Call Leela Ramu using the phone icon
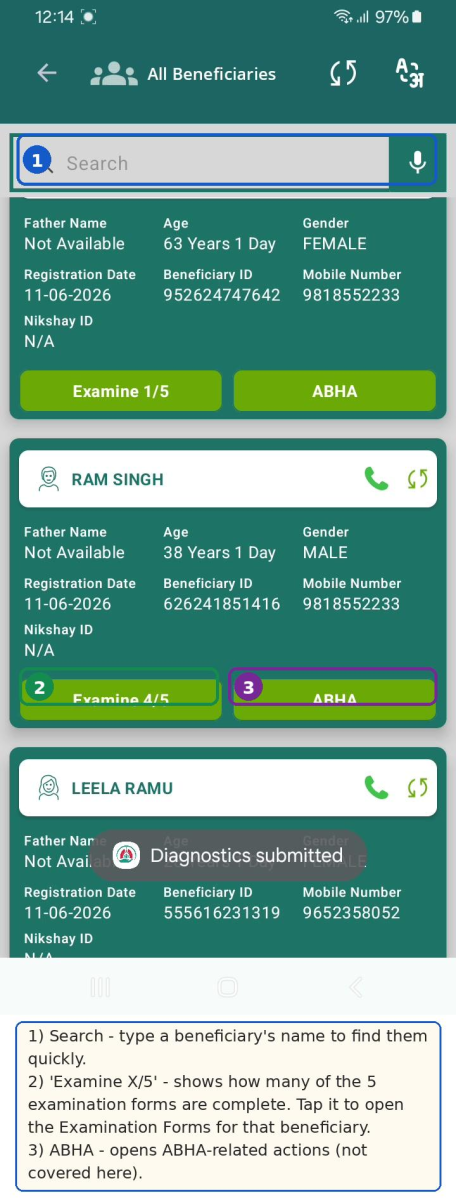The image size is (456, 1200). point(376,788)
